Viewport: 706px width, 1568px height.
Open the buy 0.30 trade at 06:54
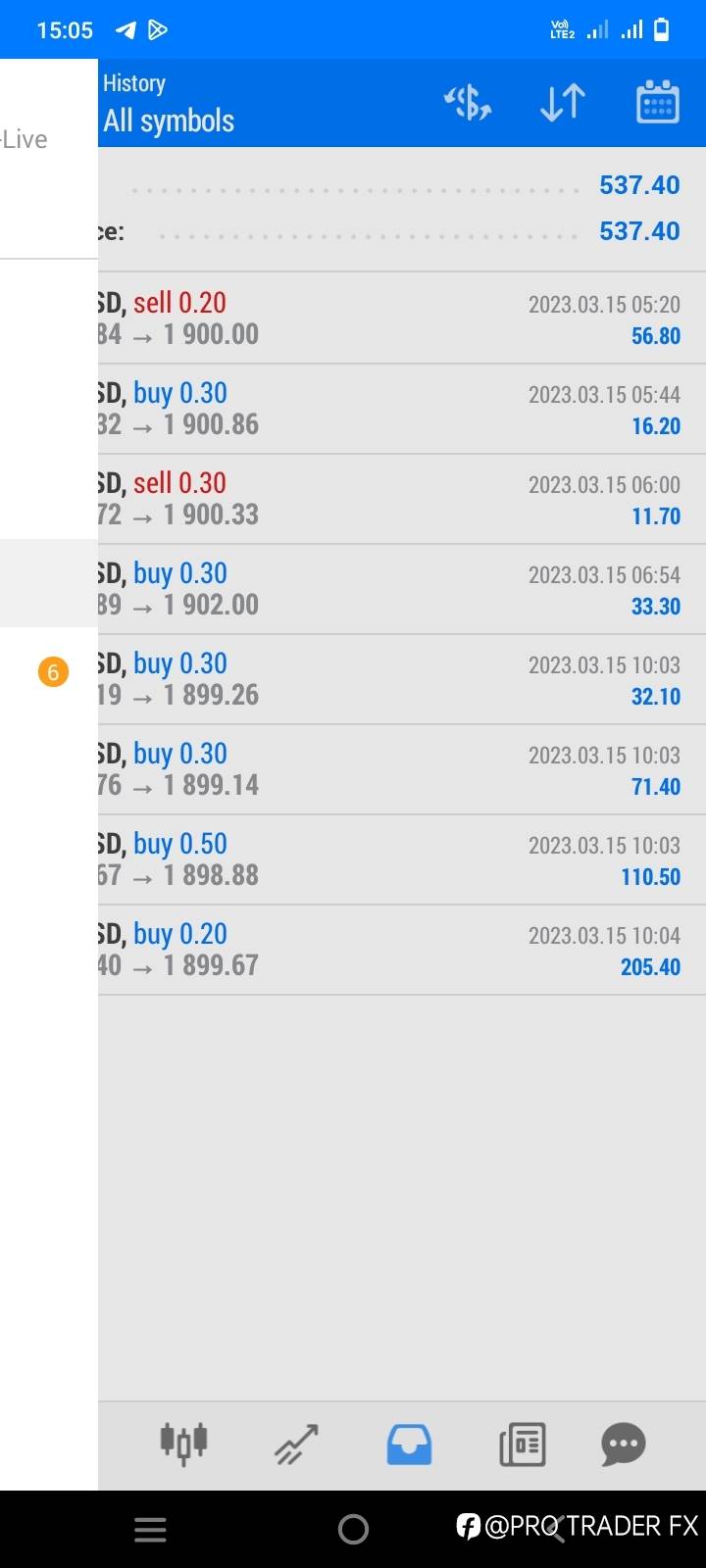pos(402,589)
